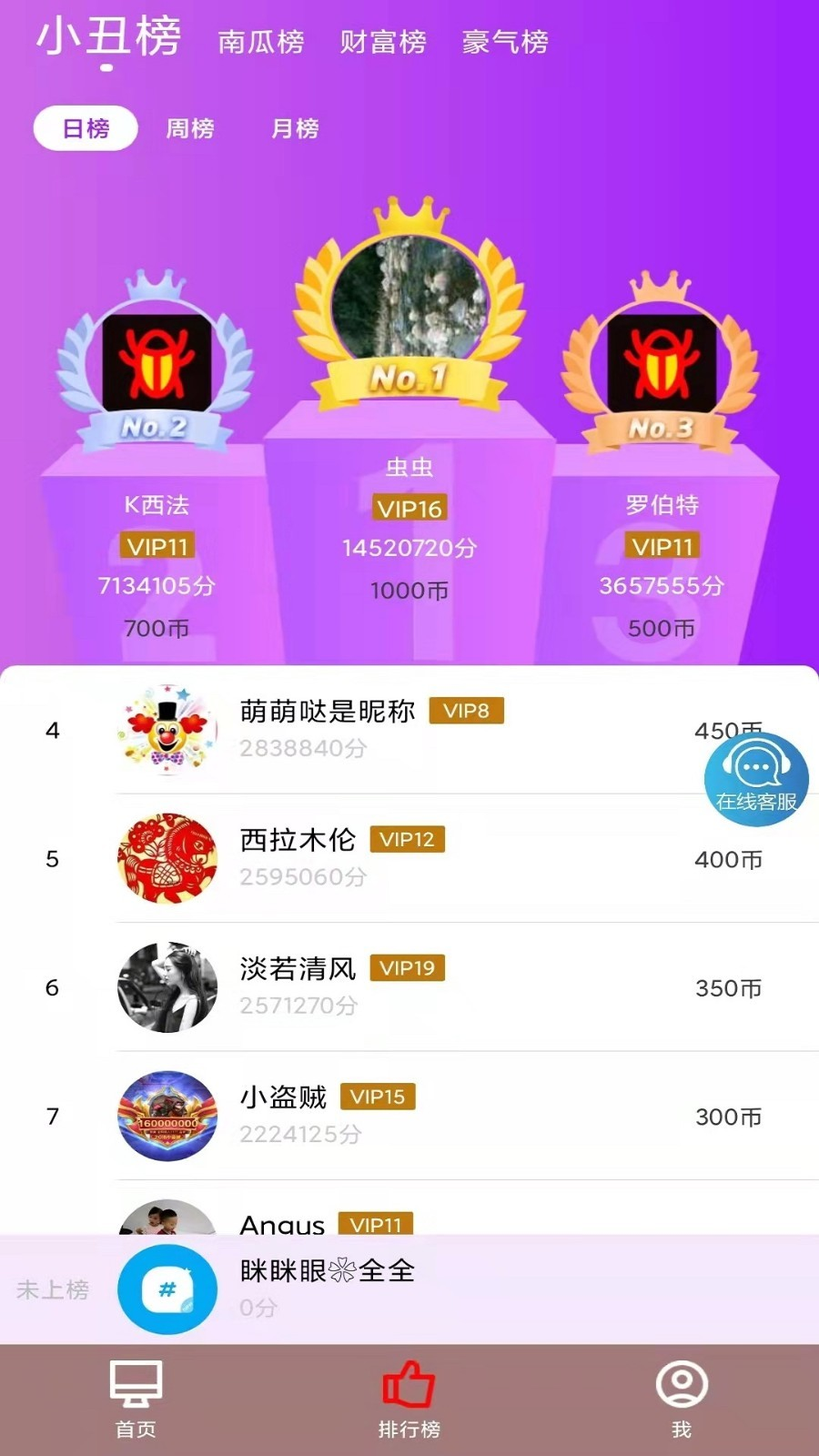View 西拉木伦's ranking entry
Viewport: 819px width, 1456px height.
(409, 858)
